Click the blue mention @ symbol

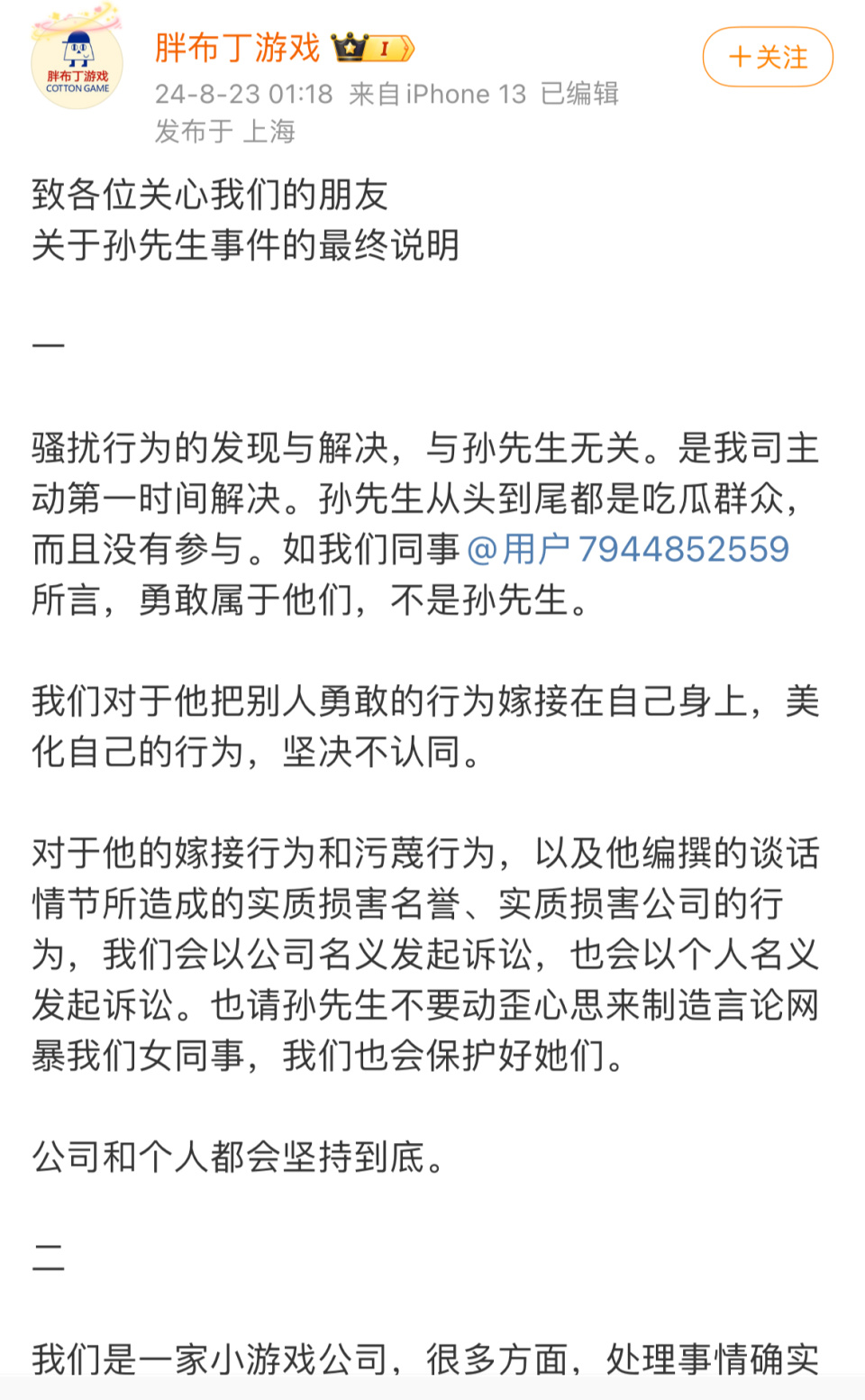point(485,548)
